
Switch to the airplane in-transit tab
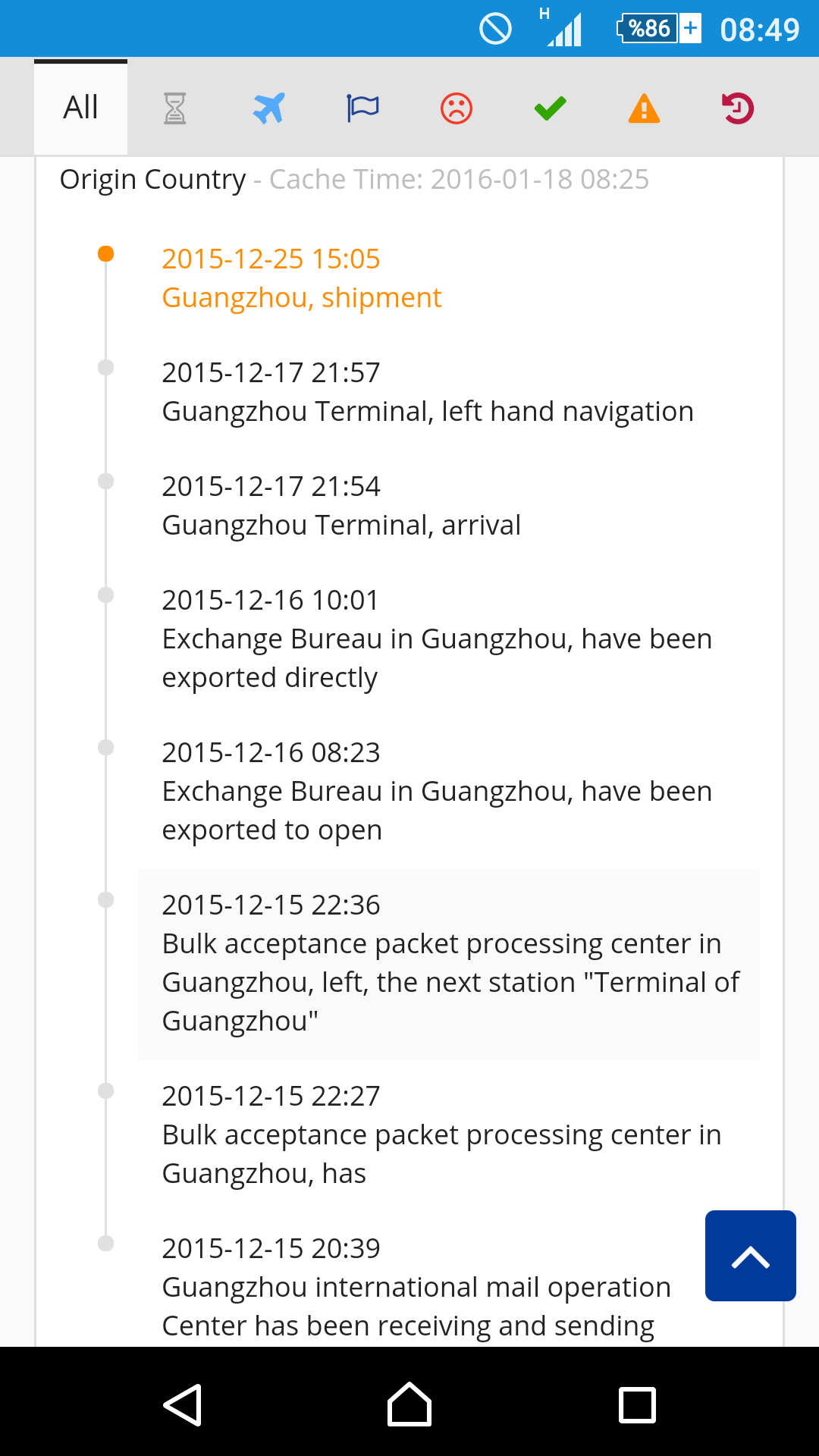268,108
